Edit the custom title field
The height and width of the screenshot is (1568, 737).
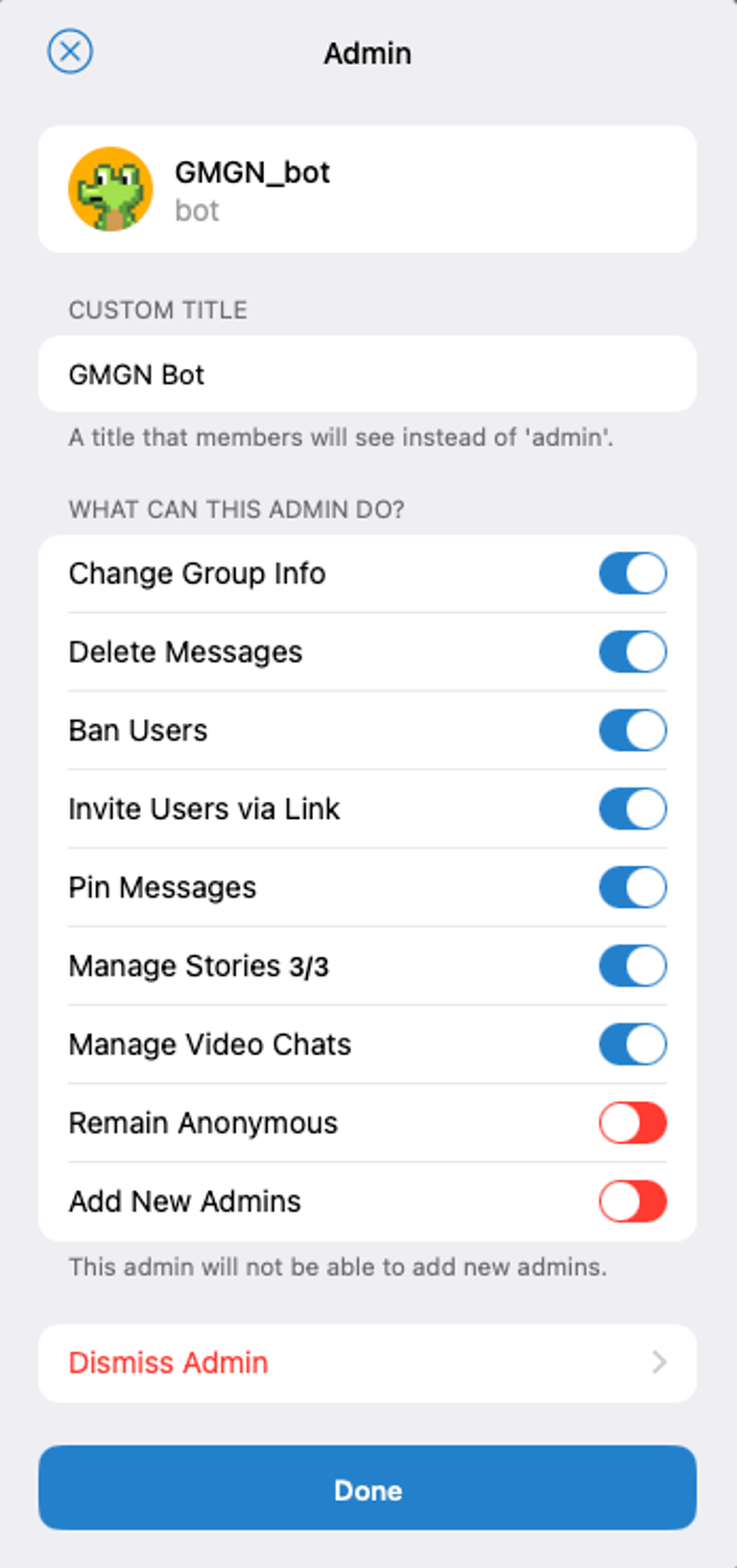tap(367, 374)
